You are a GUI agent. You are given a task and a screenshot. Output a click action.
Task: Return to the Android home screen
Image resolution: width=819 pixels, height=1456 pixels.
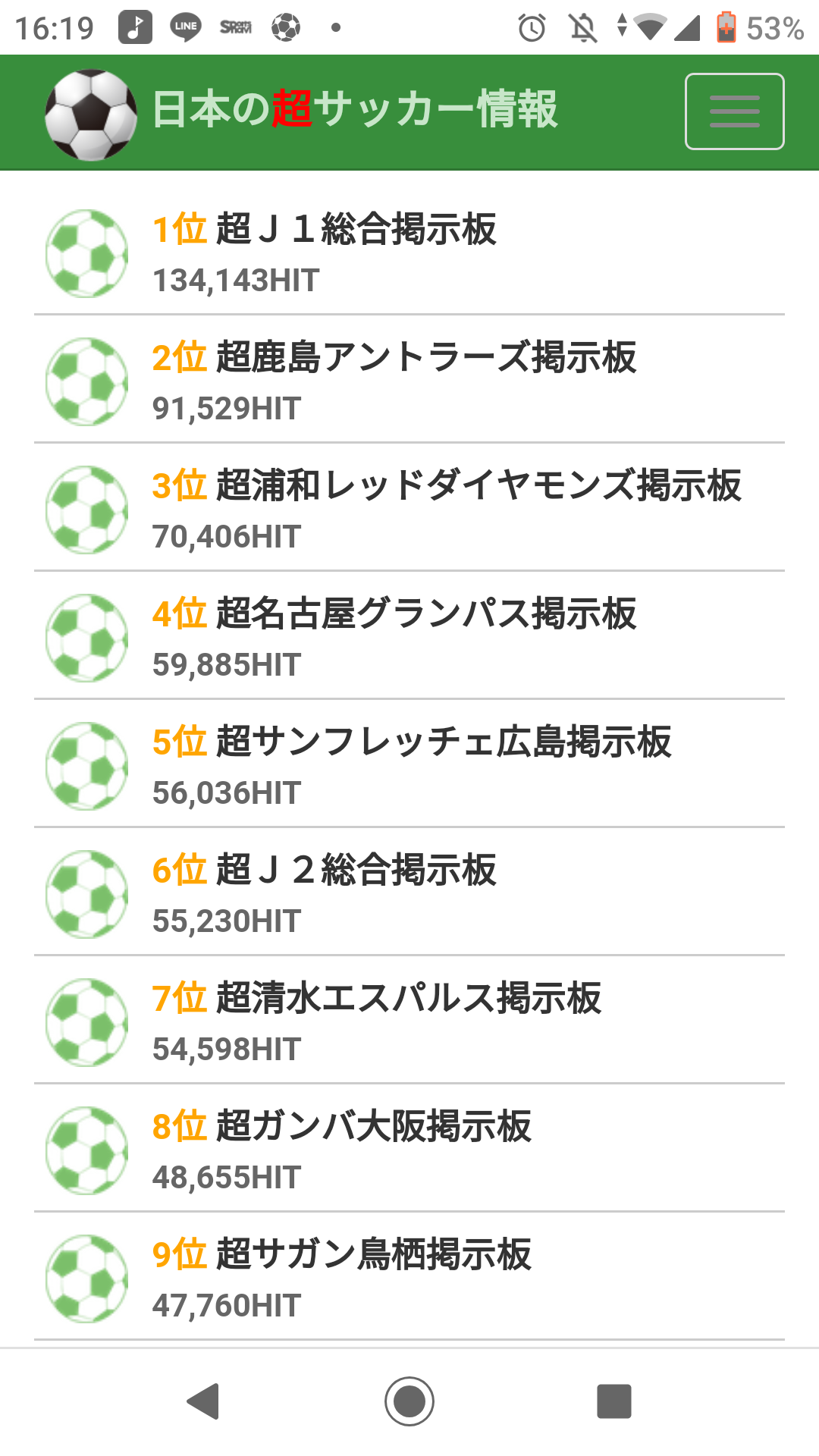(409, 1401)
